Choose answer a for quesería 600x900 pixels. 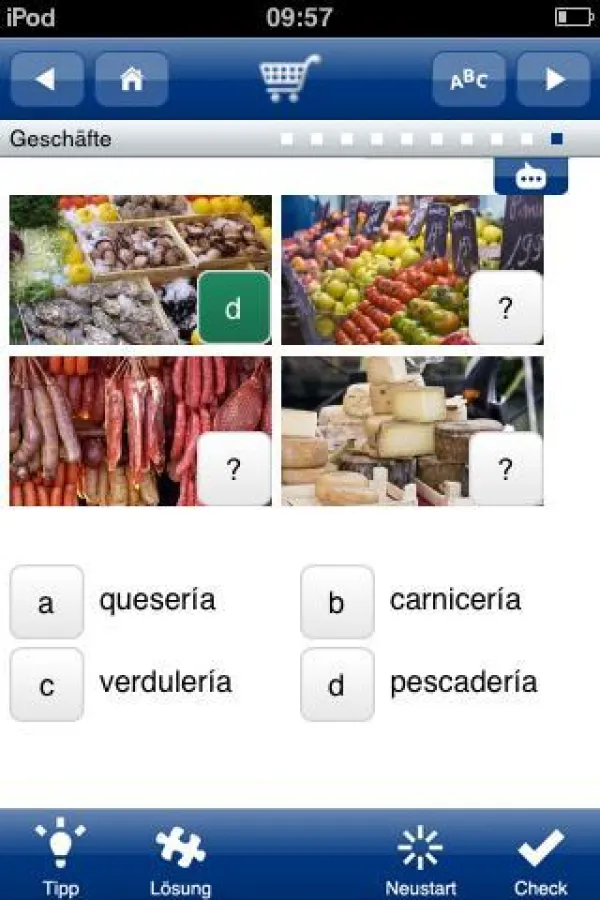[46, 603]
